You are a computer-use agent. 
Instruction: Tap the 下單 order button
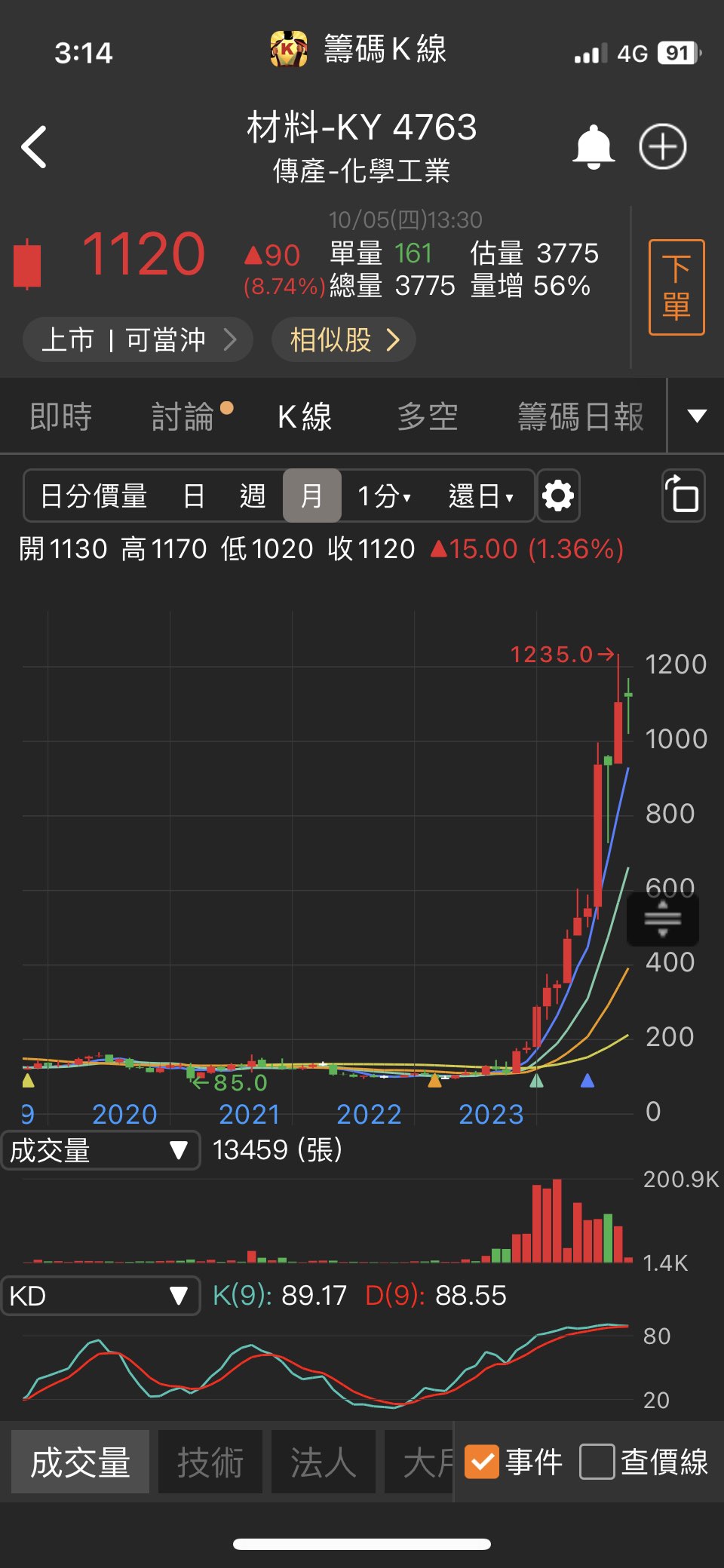click(676, 287)
